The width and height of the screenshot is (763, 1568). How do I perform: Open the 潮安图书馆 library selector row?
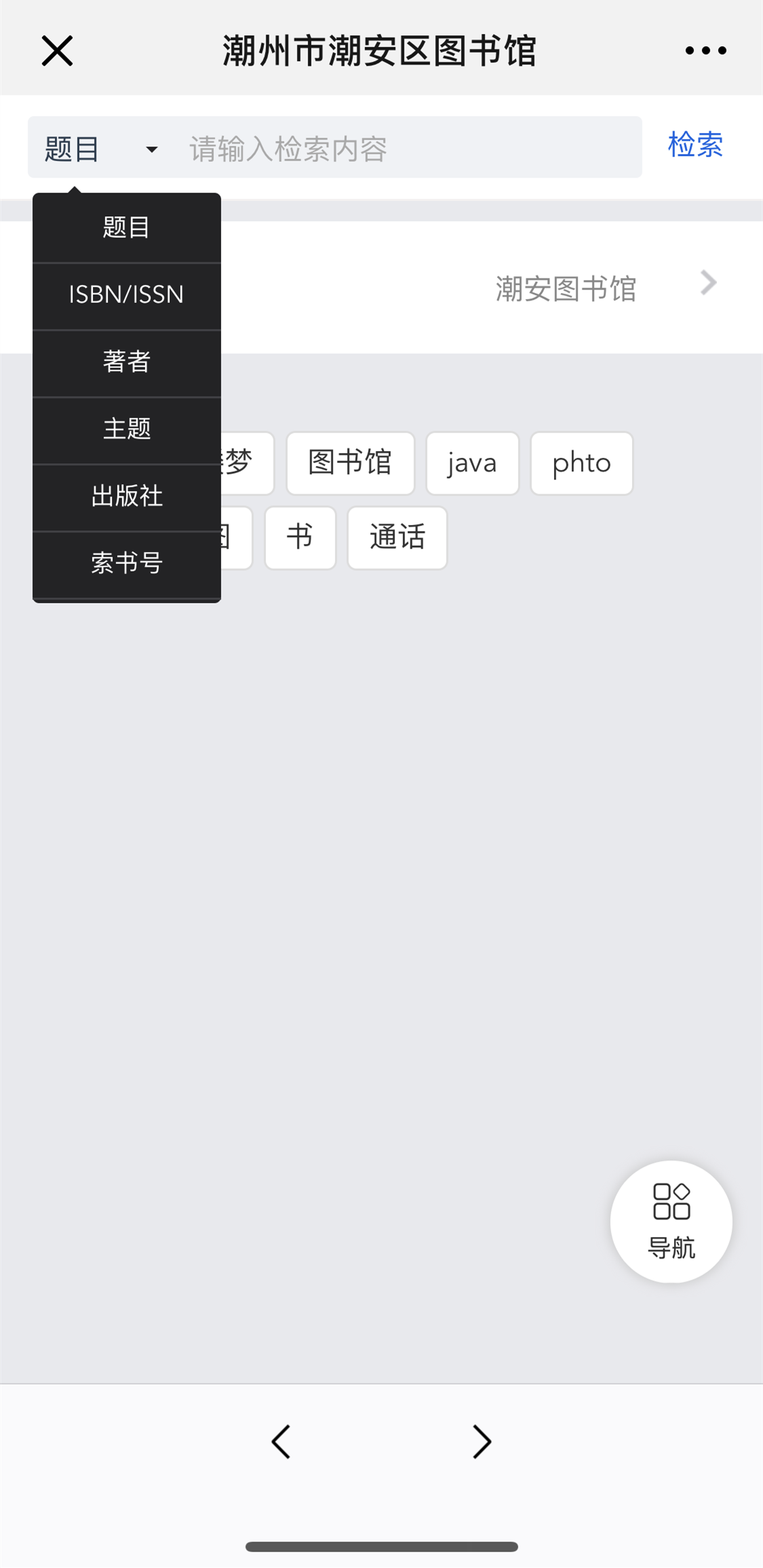point(604,288)
